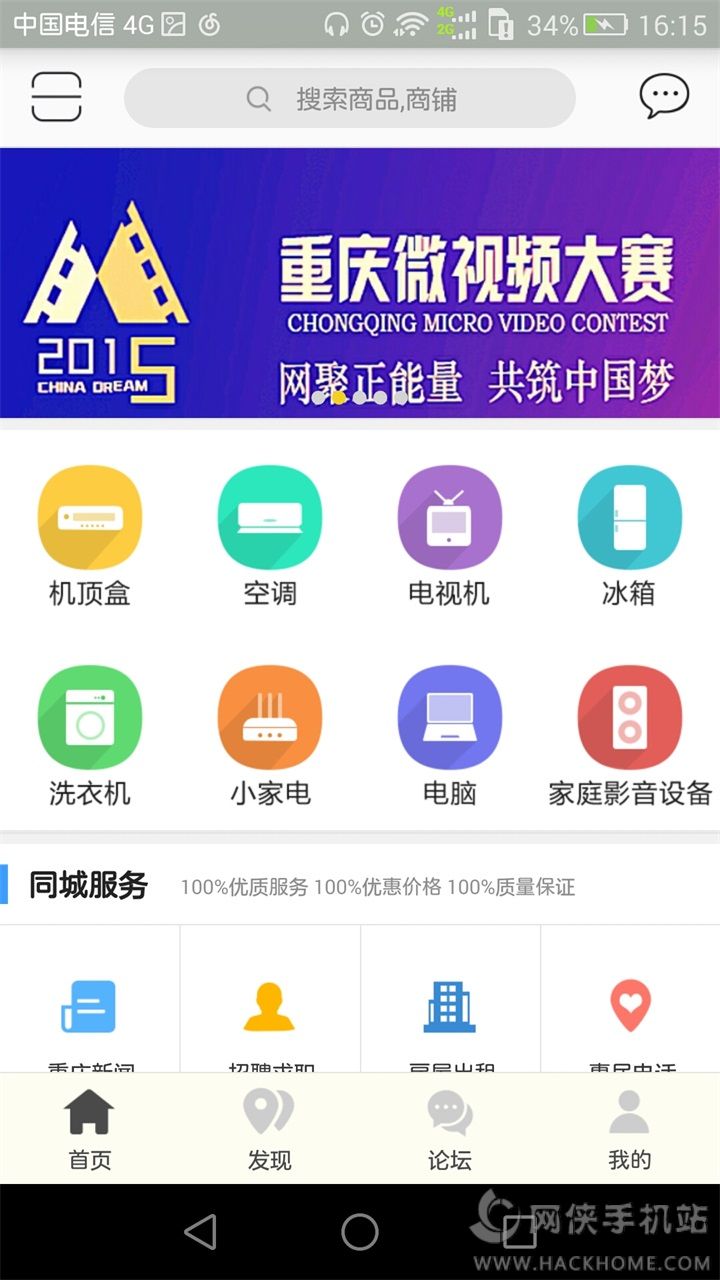Open the job service with yellow person icon

coord(270,1007)
